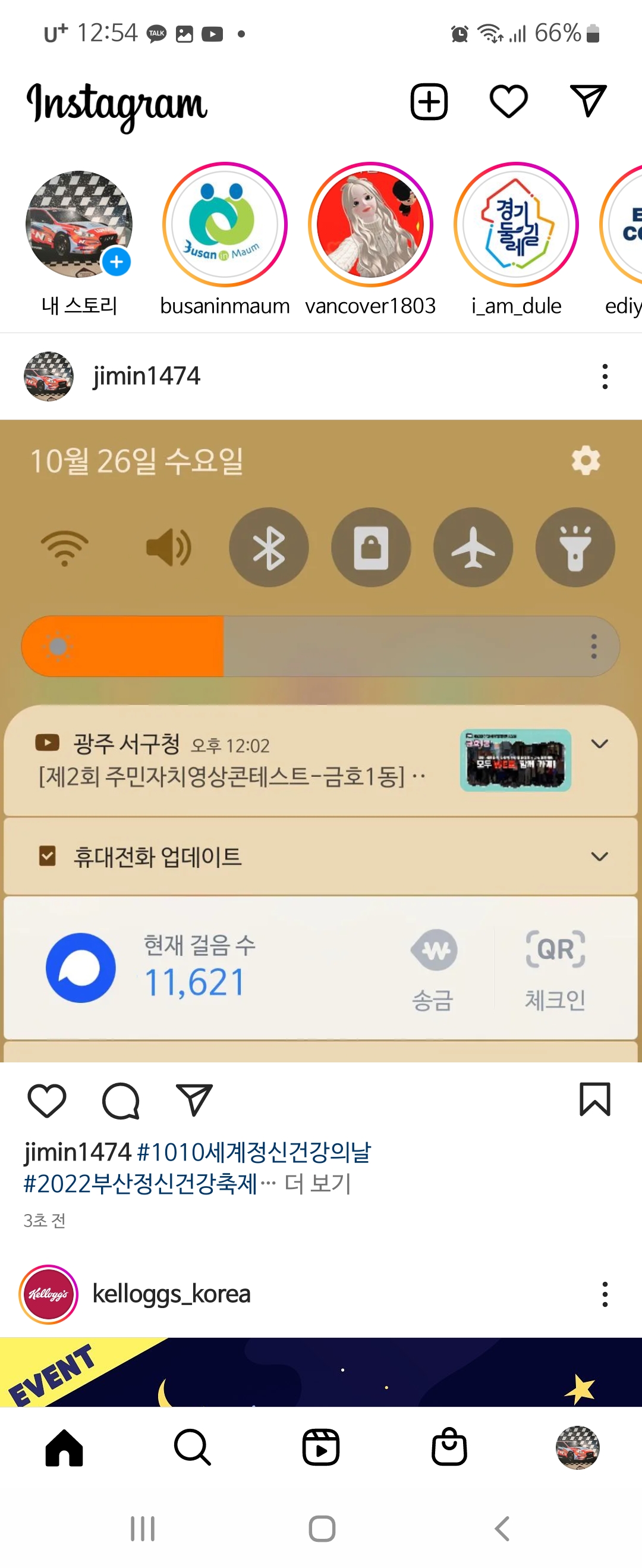Bookmark jimin1474's post
The width and height of the screenshot is (642, 1568).
tap(594, 1099)
